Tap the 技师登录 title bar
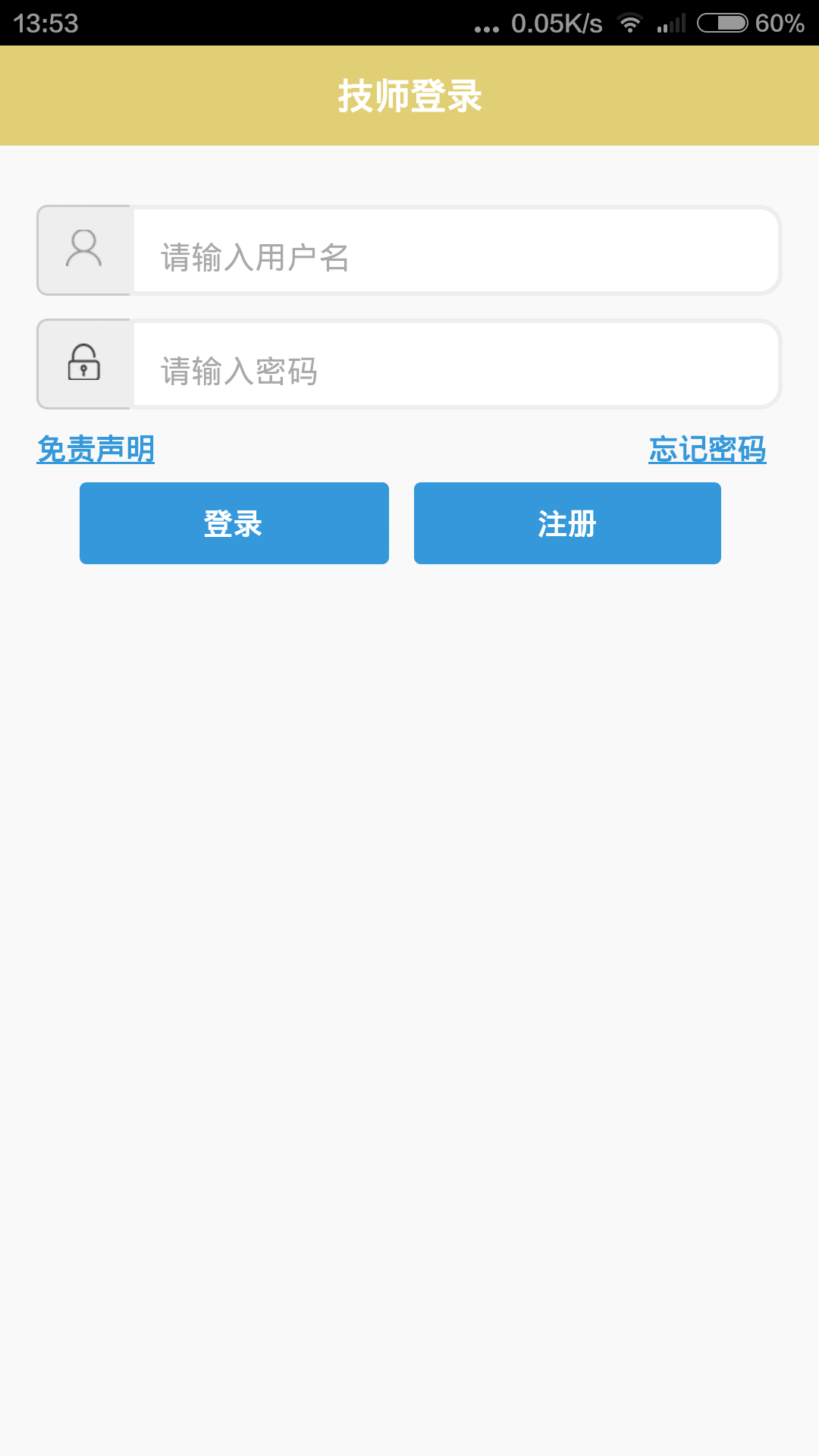Viewport: 819px width, 1456px height. [x=409, y=96]
